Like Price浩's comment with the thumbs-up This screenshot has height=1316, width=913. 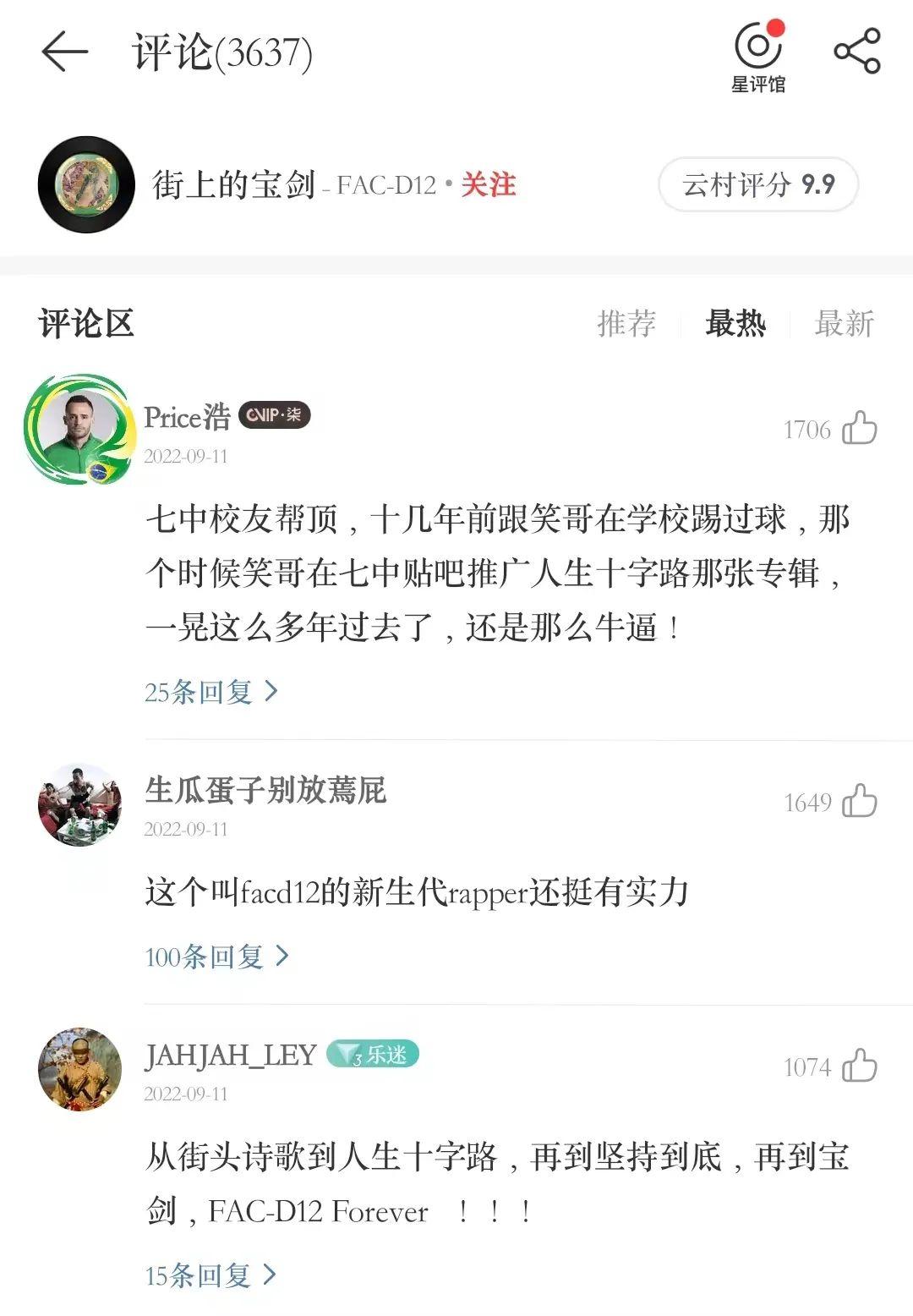coord(861,429)
